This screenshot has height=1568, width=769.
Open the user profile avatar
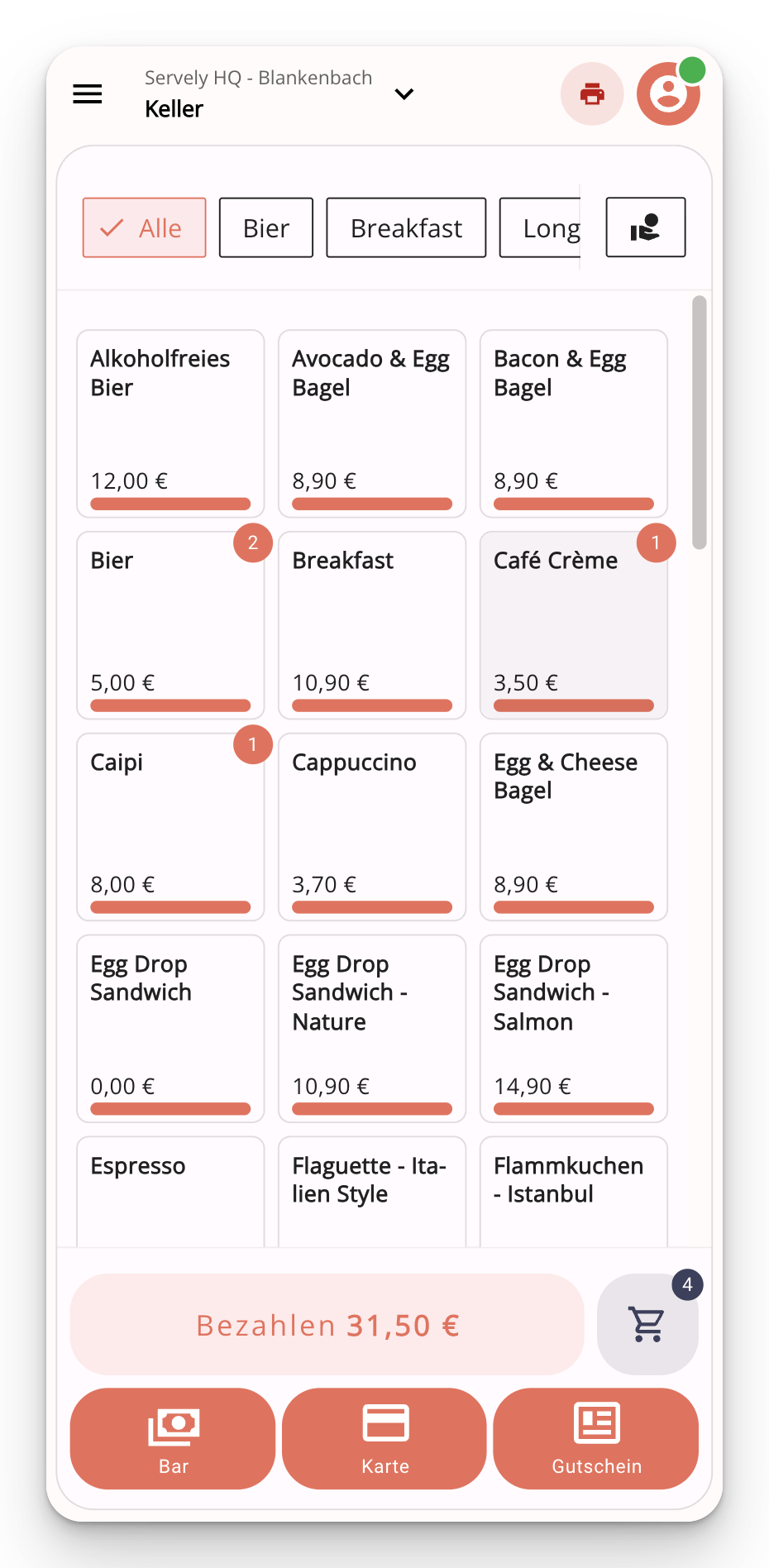(668, 94)
